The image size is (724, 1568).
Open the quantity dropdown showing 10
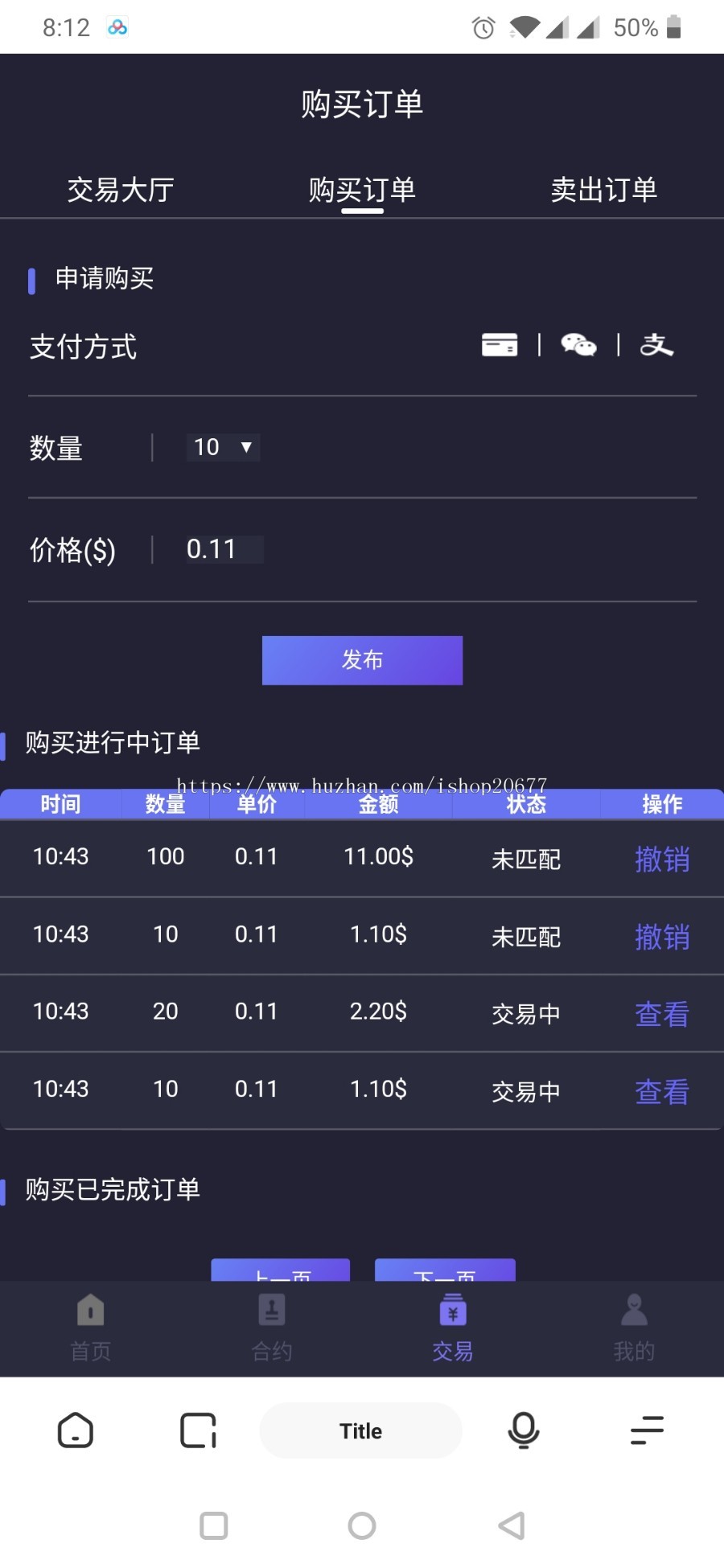pos(223,447)
